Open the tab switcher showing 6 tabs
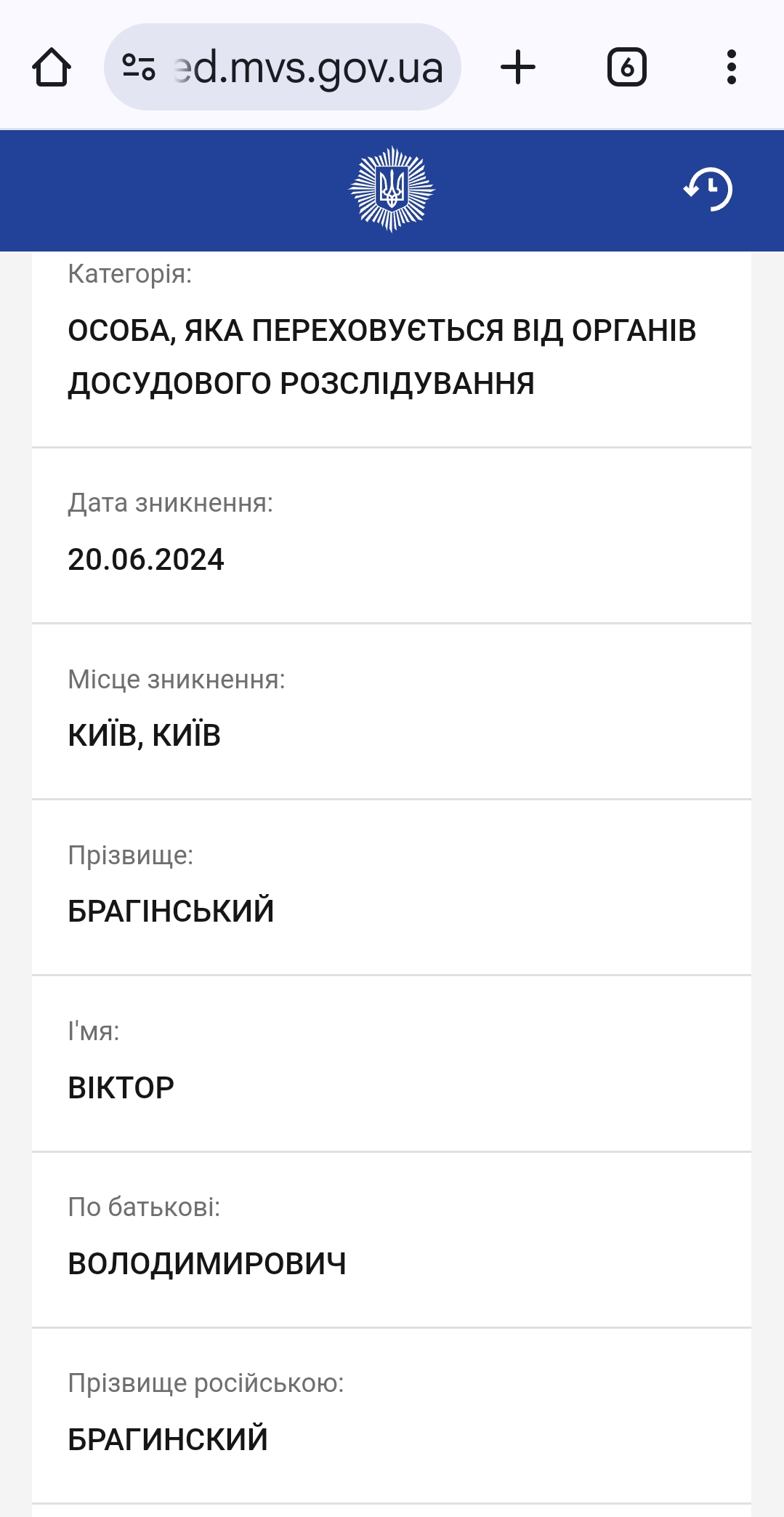This screenshot has height=1517, width=784. [626, 68]
